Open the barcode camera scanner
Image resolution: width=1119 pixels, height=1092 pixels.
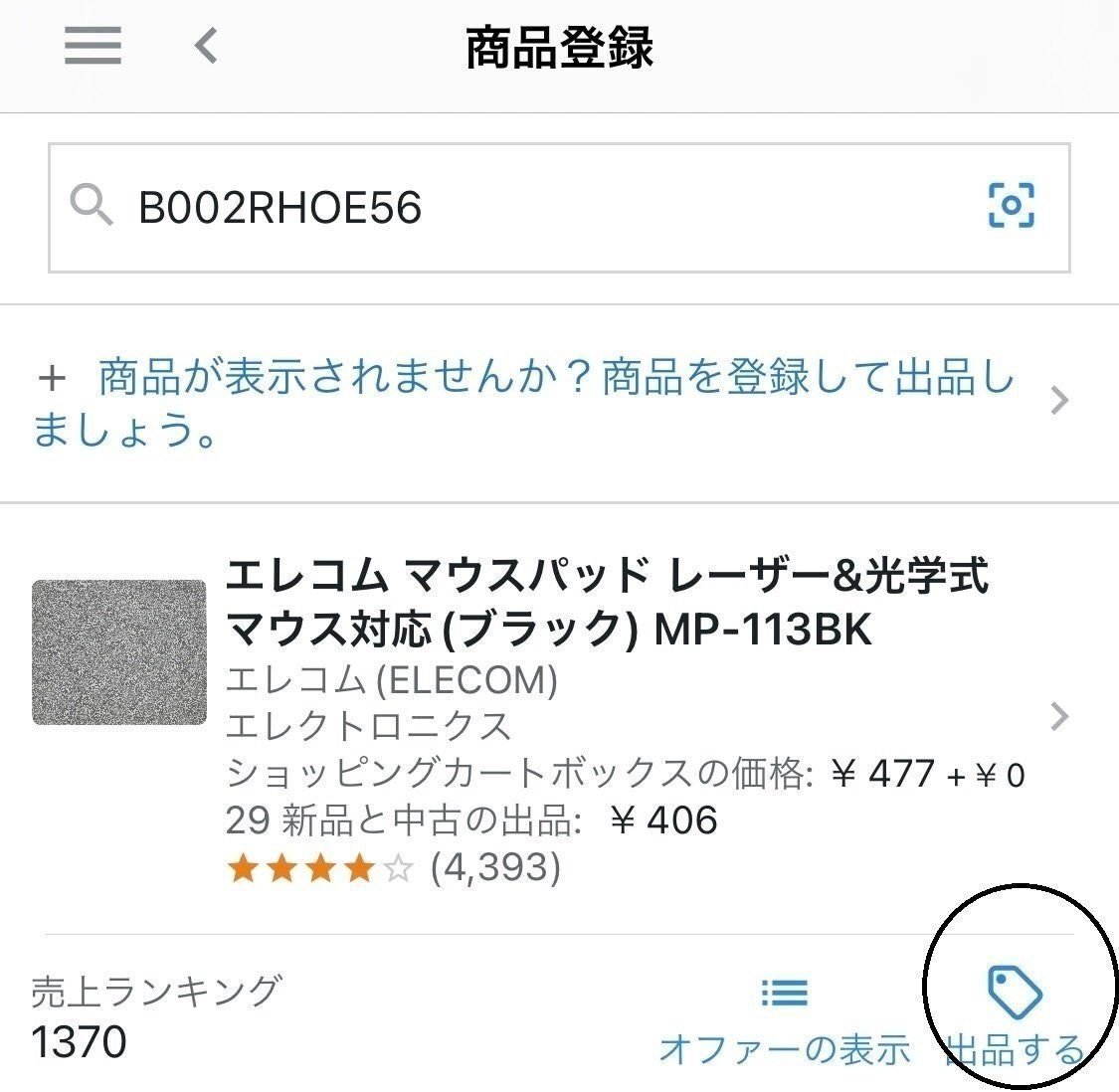[1011, 206]
